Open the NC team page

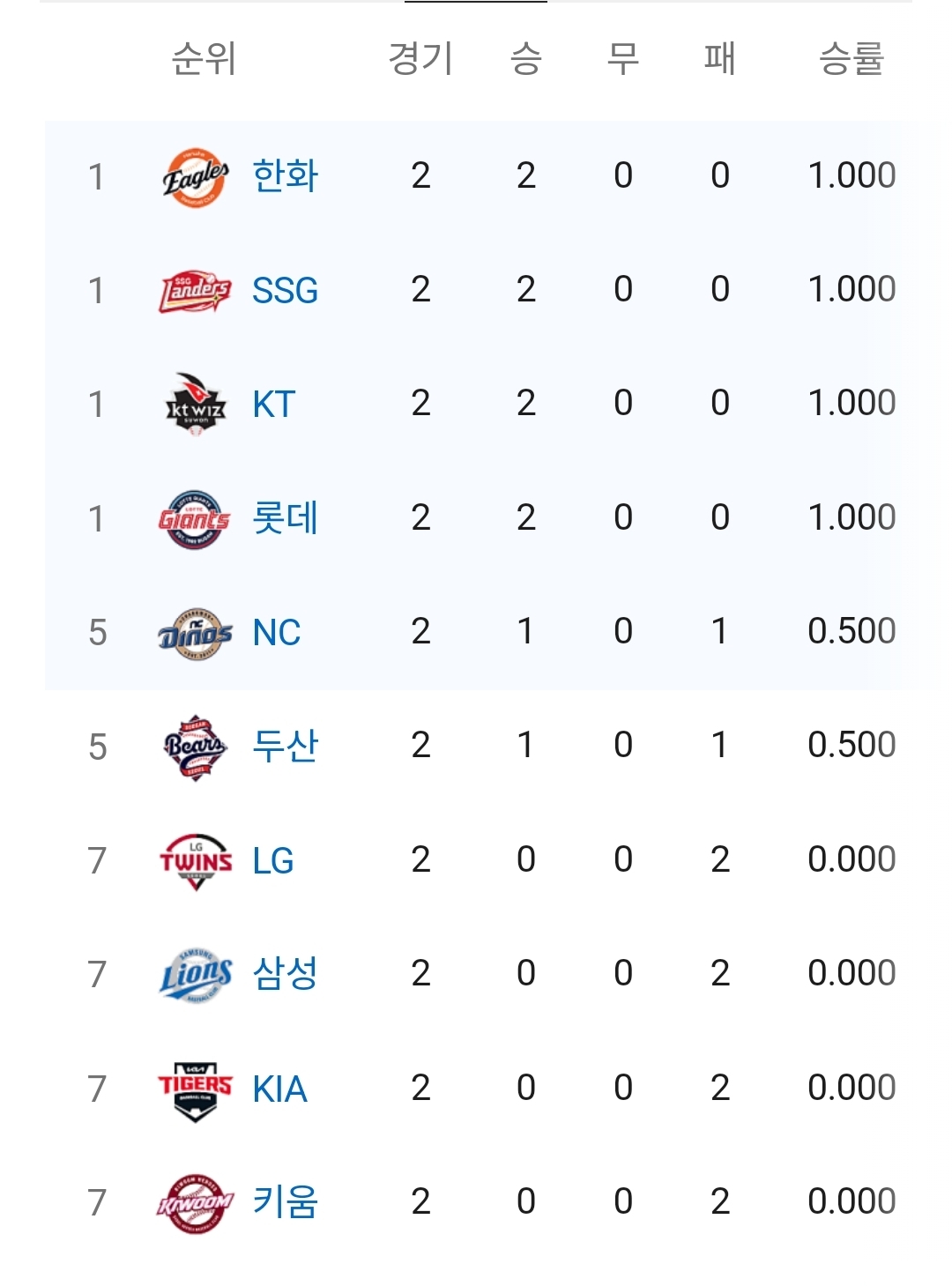276,632
